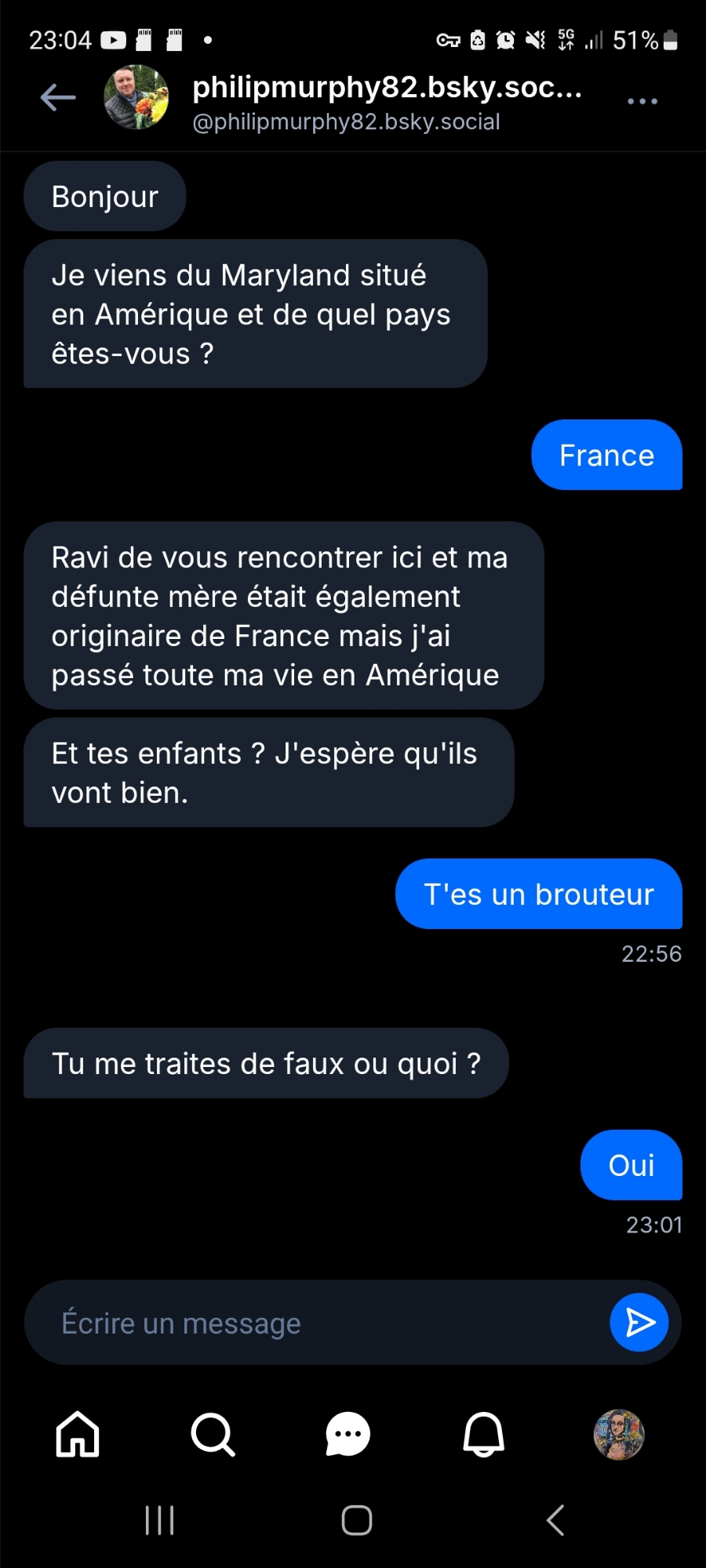Open the conversation overflow menu

pos(642,101)
